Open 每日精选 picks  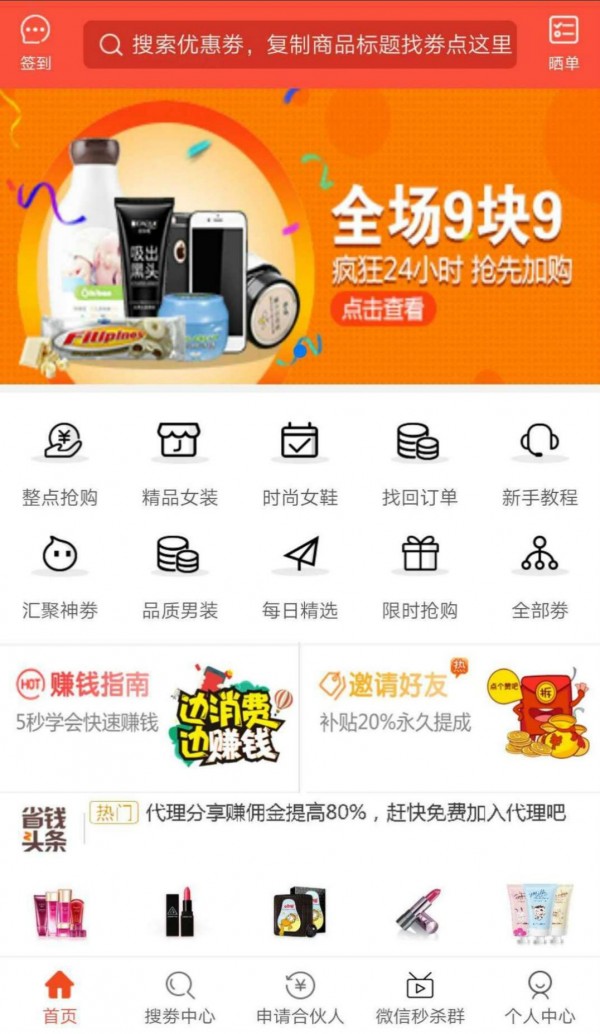(300, 577)
